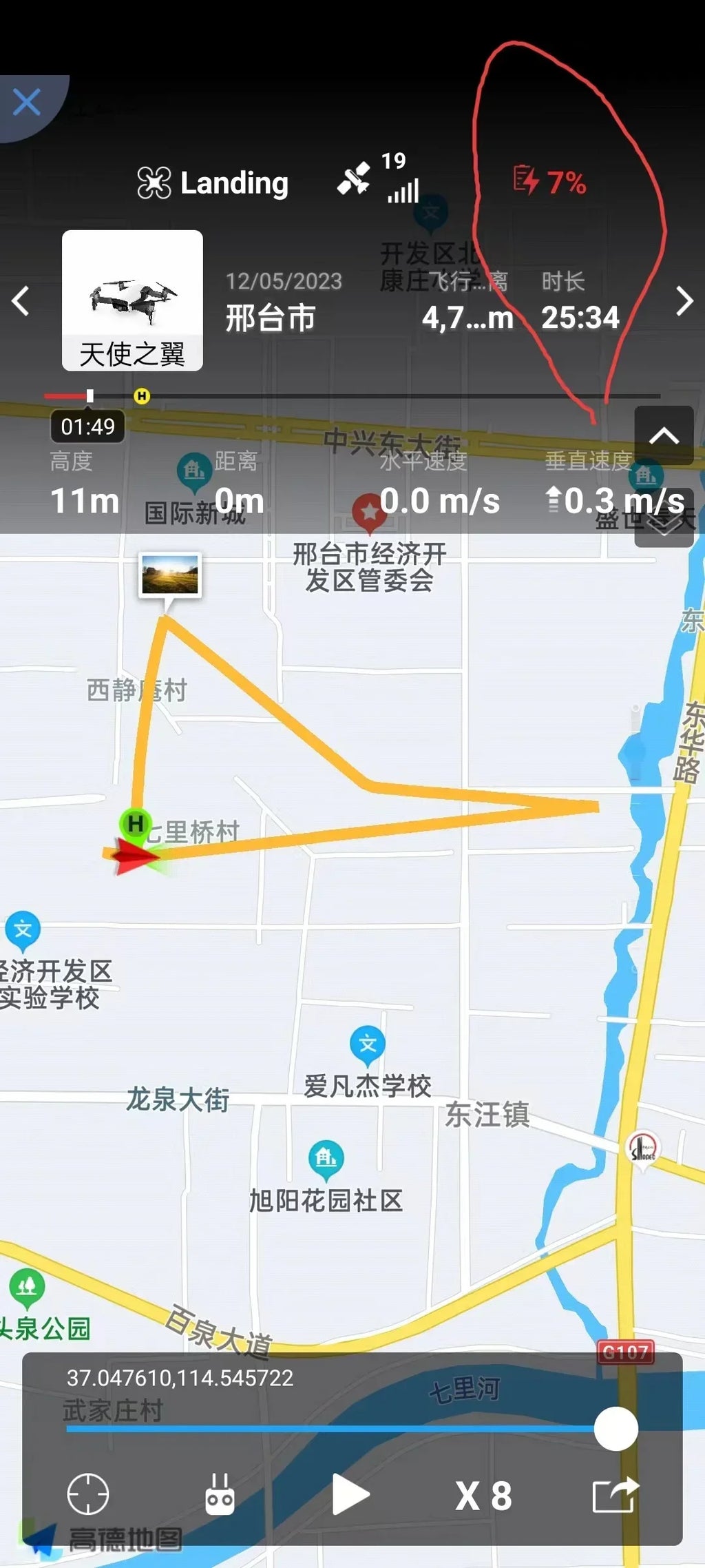
Task: Recenter the map on the aircraft
Action: [88, 1495]
